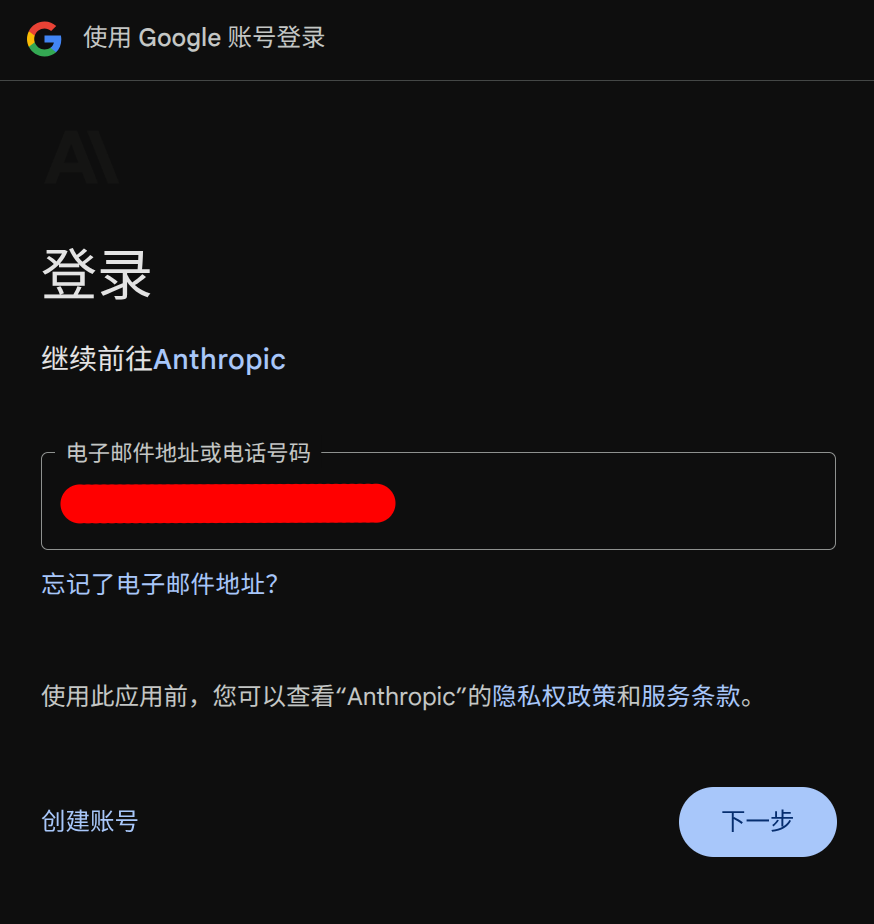Click the dark header bar at the top

[x=600, y=40]
